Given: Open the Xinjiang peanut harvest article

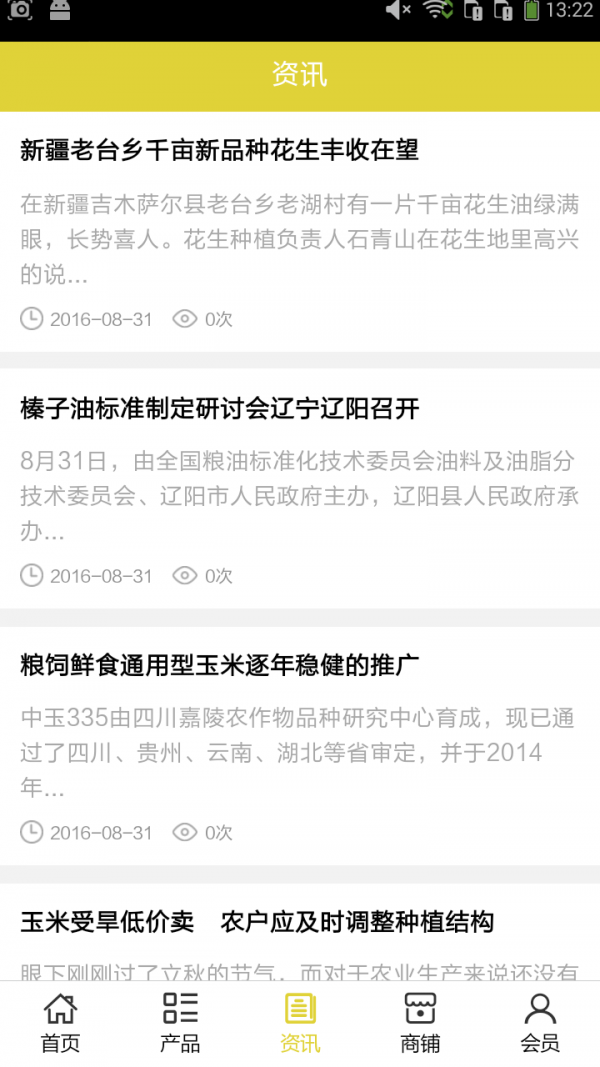Looking at the screenshot, I should 220,151.
